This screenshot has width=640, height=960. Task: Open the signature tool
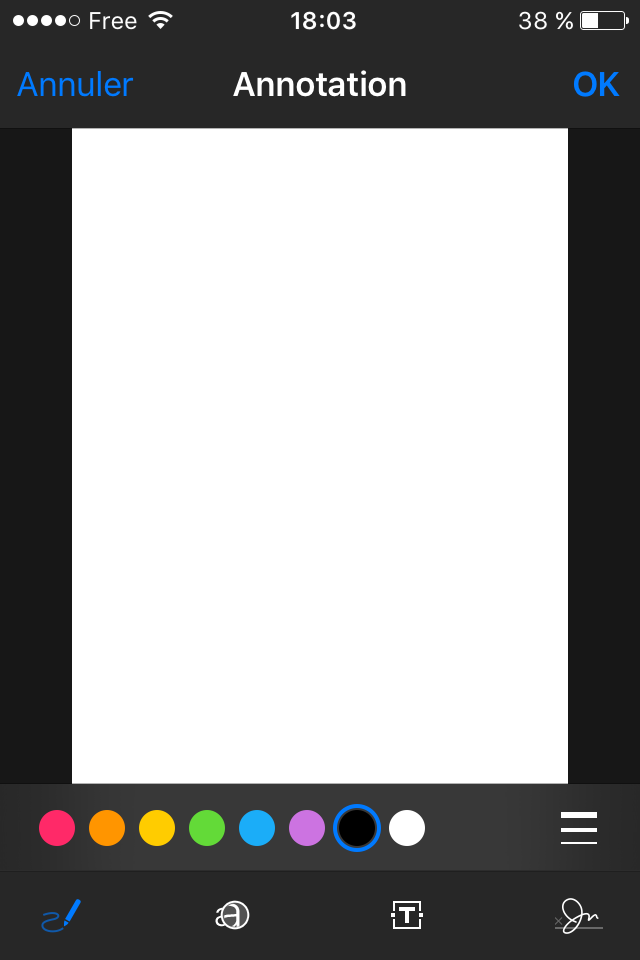[x=579, y=915]
